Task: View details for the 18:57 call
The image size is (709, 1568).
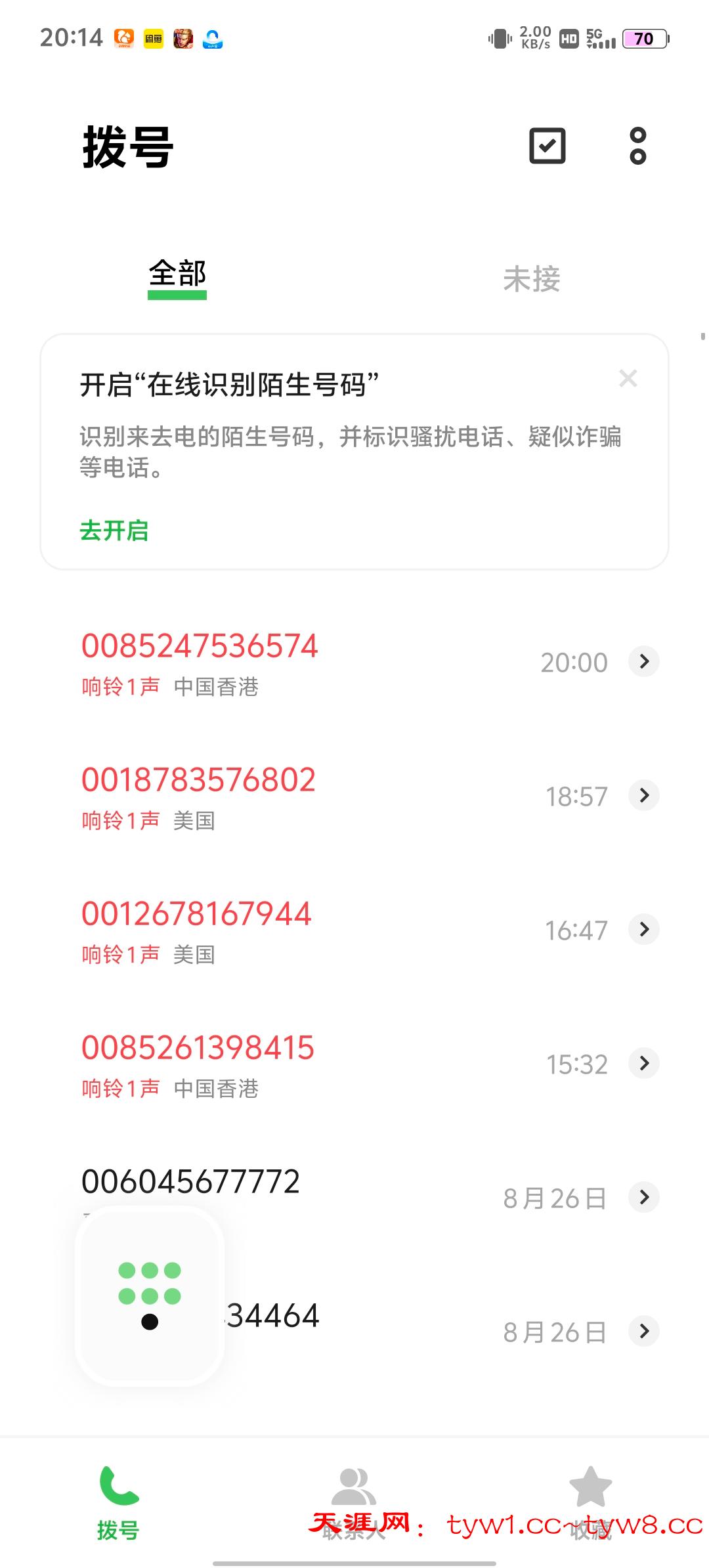Action: pyautogui.click(x=644, y=795)
